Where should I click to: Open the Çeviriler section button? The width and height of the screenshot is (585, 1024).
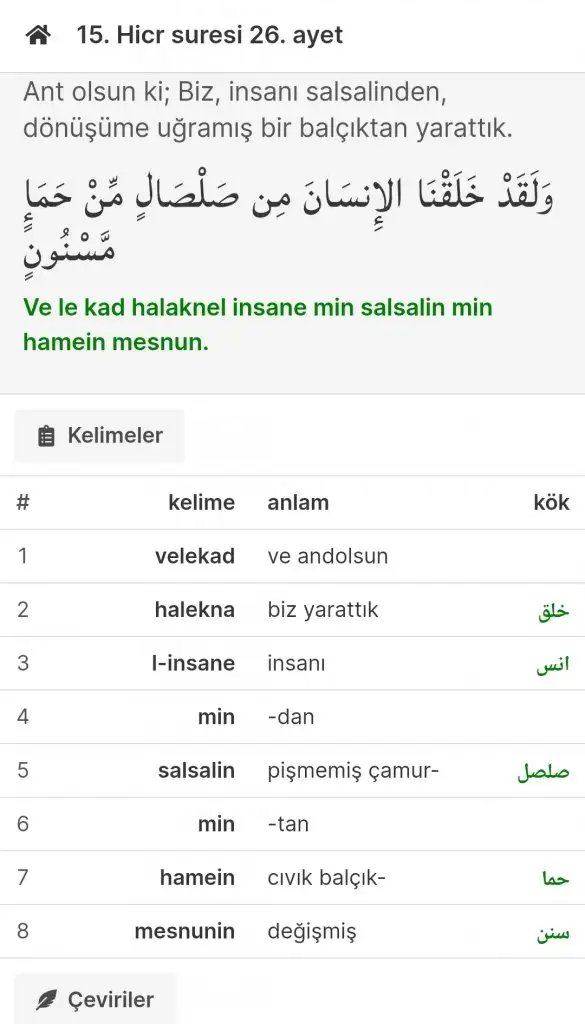tap(95, 999)
